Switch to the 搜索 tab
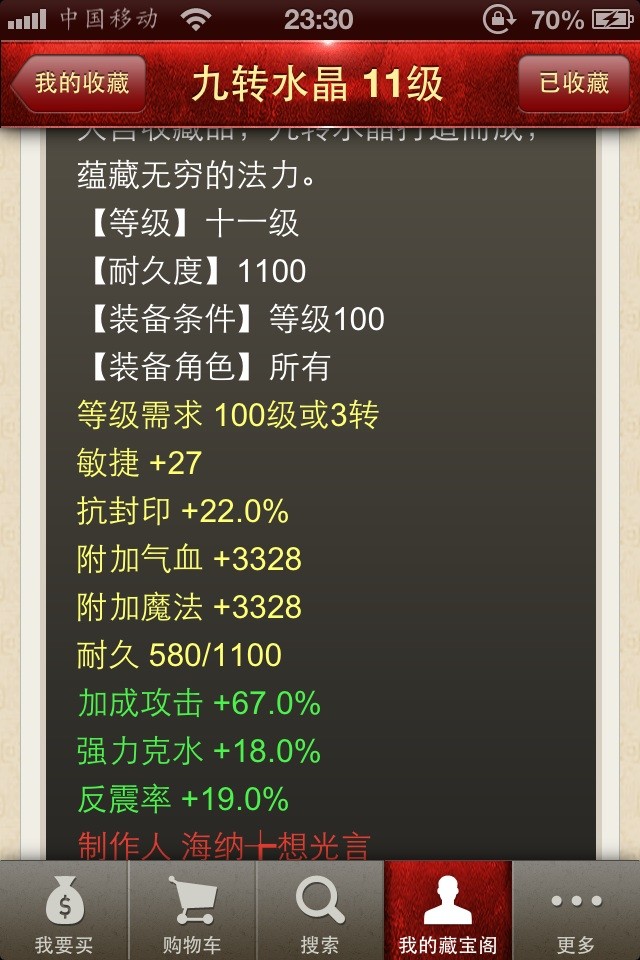The height and width of the screenshot is (960, 640). click(320, 912)
